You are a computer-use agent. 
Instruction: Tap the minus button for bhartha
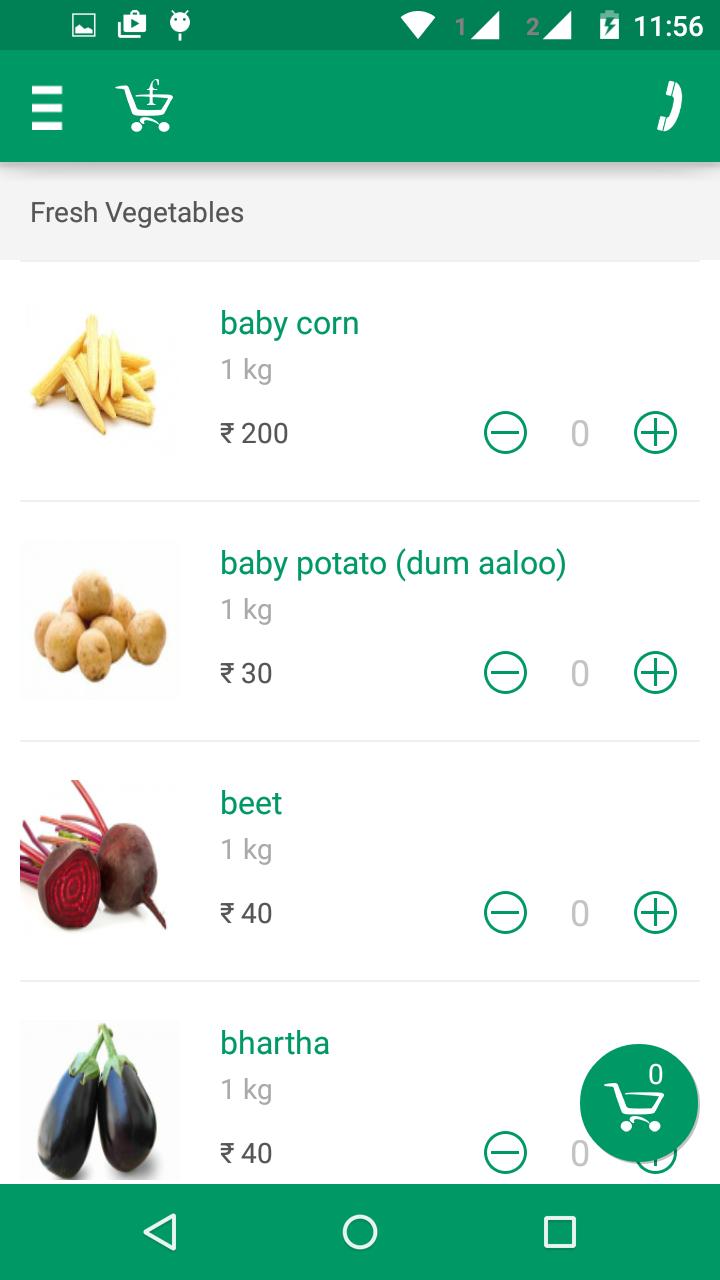pyautogui.click(x=505, y=1153)
